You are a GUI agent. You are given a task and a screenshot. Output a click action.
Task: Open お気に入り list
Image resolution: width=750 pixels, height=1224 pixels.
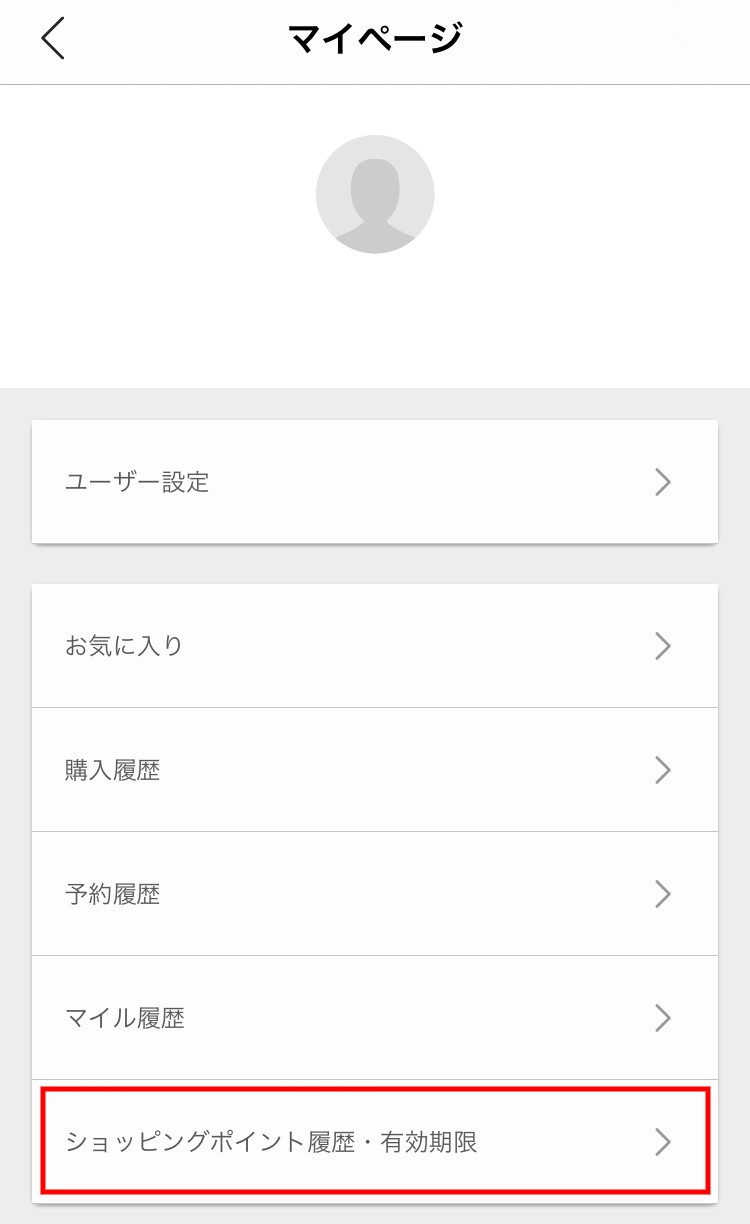pyautogui.click(x=375, y=646)
